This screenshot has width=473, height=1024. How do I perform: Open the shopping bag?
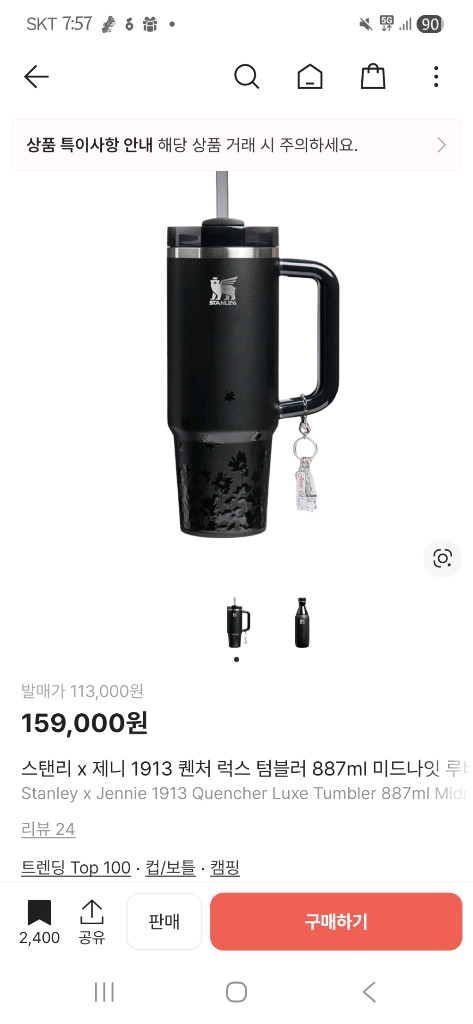point(373,76)
